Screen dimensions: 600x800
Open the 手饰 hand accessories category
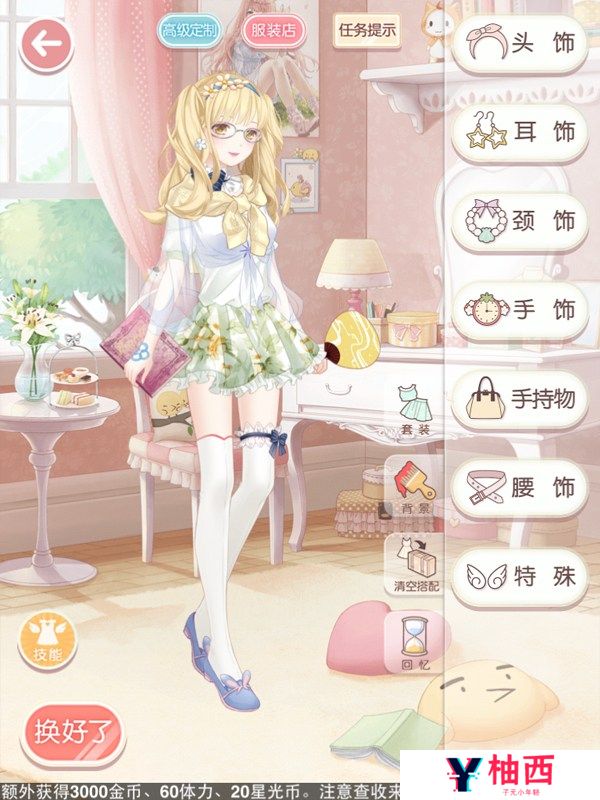click(x=520, y=310)
